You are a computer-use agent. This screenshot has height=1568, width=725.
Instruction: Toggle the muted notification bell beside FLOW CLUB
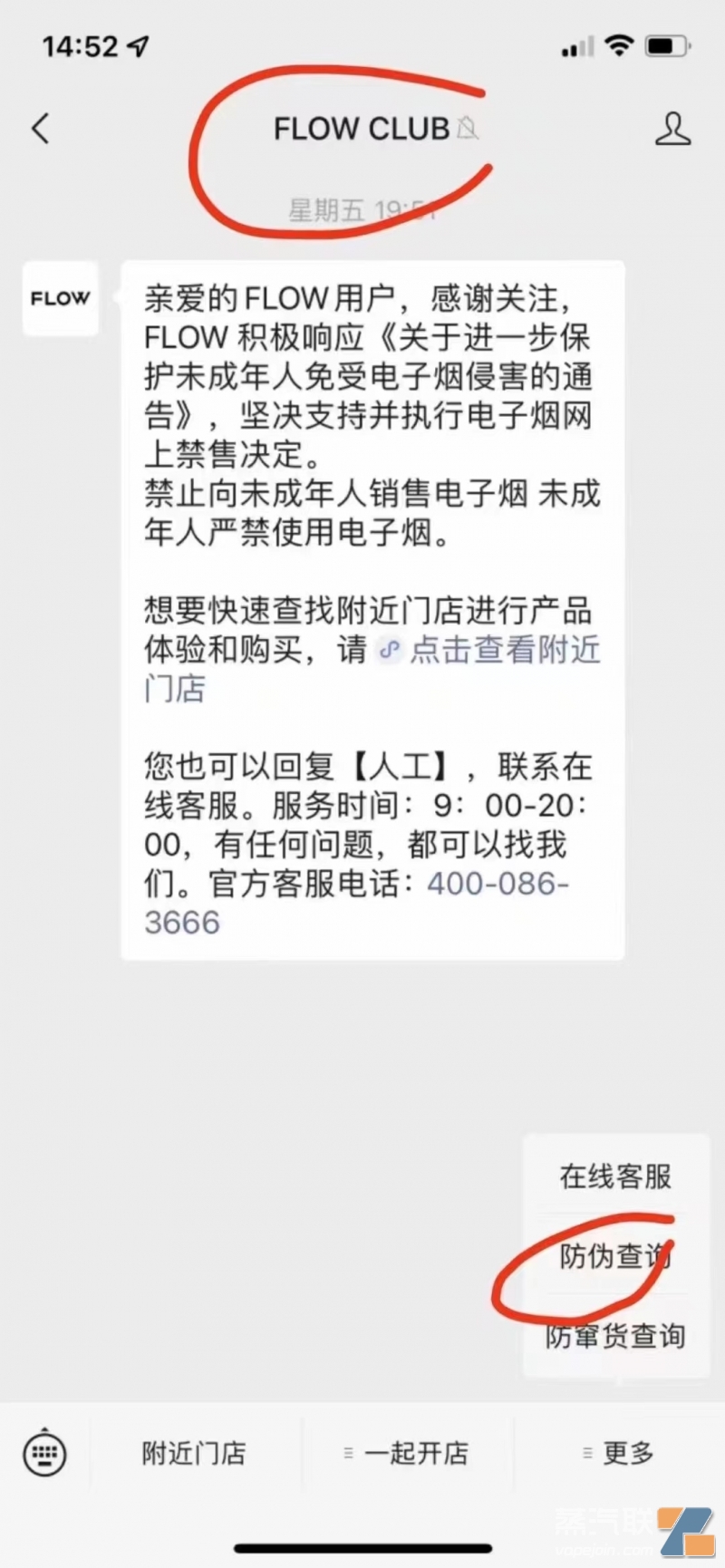[468, 129]
